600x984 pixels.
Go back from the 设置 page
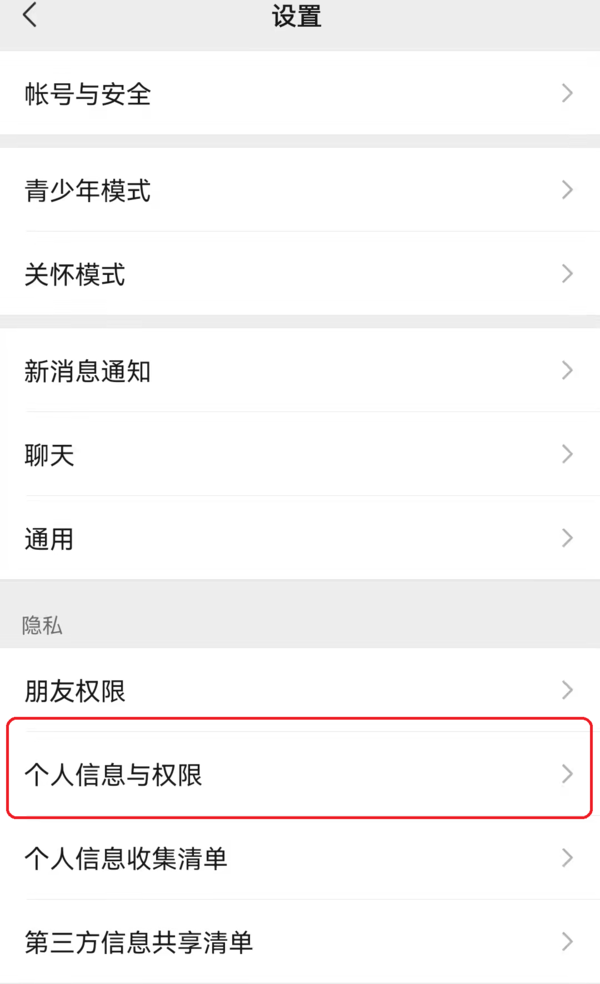pos(30,16)
